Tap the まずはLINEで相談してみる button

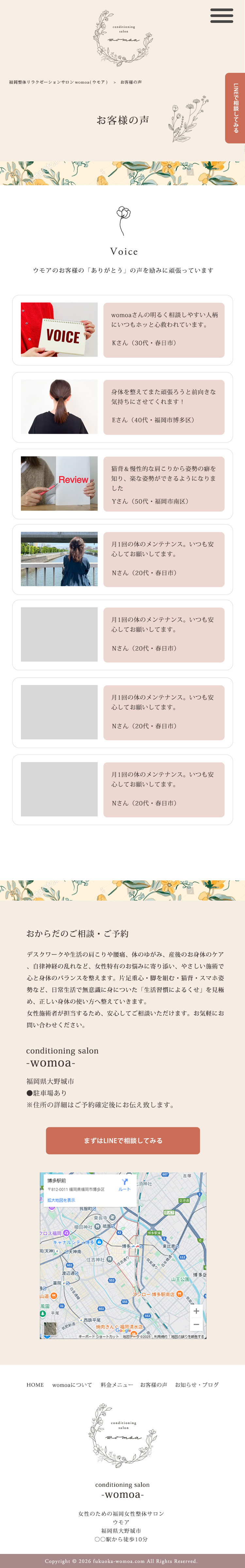pyautogui.click(x=122, y=1140)
